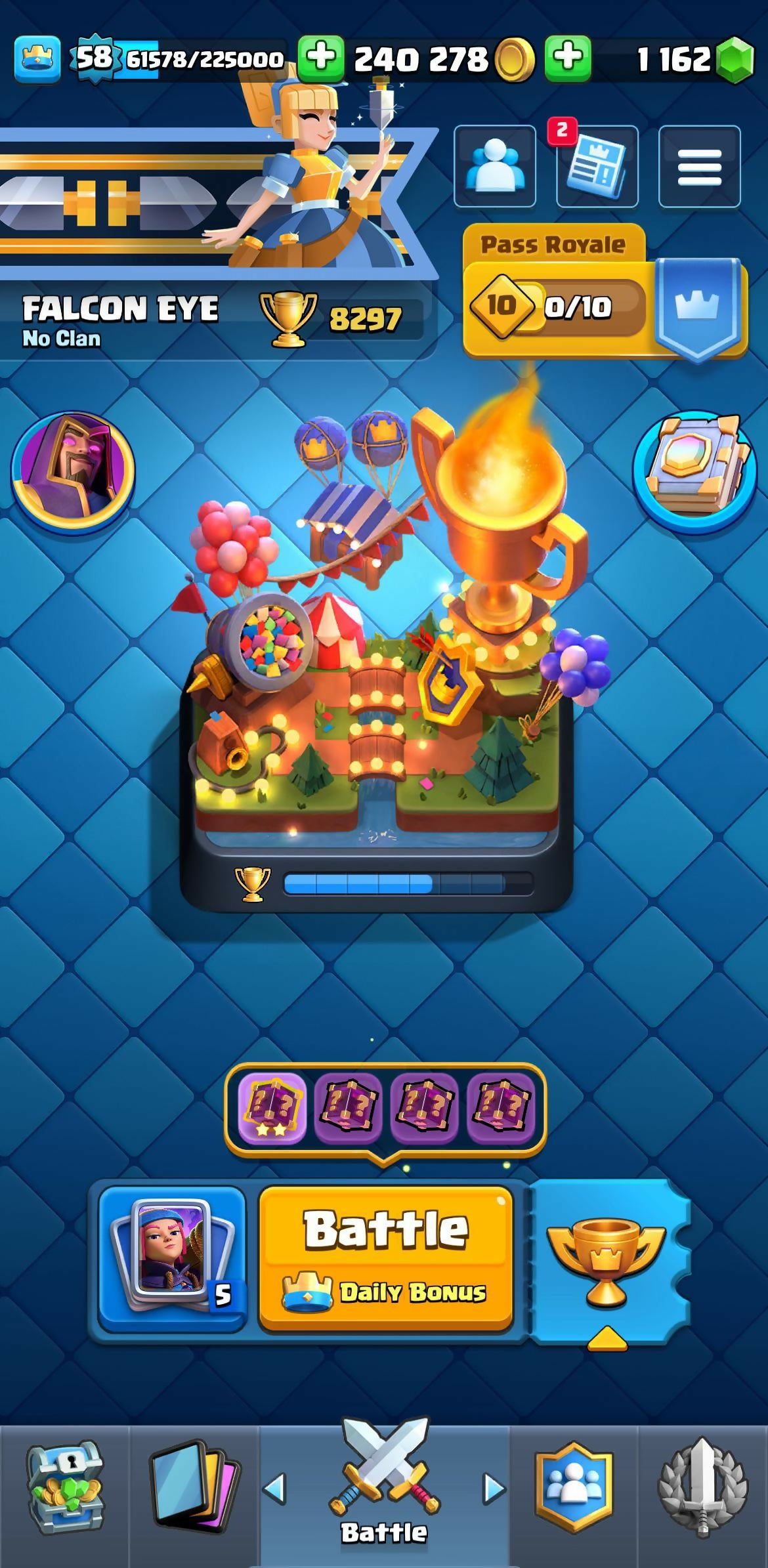Tap the first mystery box with stars
This screenshot has width=768, height=1568.
[x=272, y=1109]
